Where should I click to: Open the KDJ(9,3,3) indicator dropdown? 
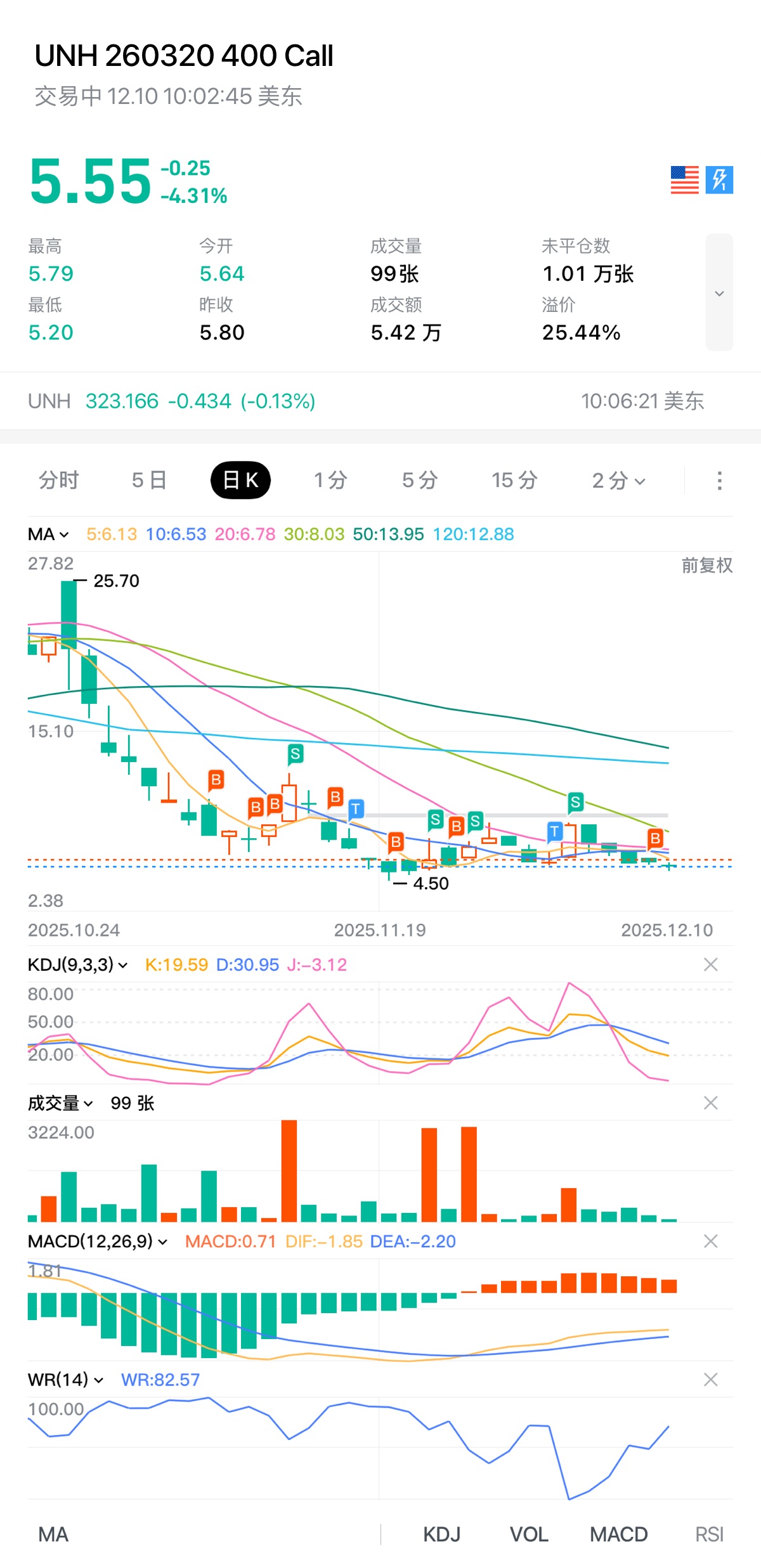tap(77, 965)
